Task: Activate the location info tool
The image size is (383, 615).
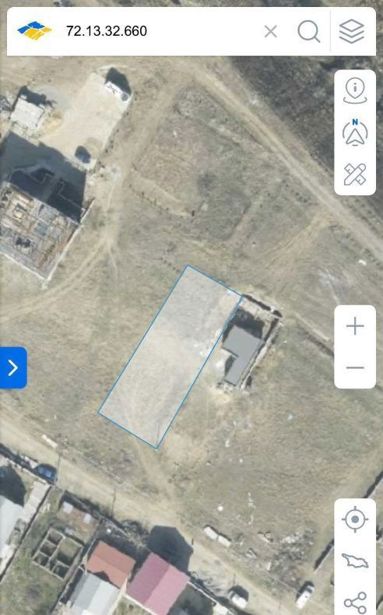Action: [x=355, y=91]
